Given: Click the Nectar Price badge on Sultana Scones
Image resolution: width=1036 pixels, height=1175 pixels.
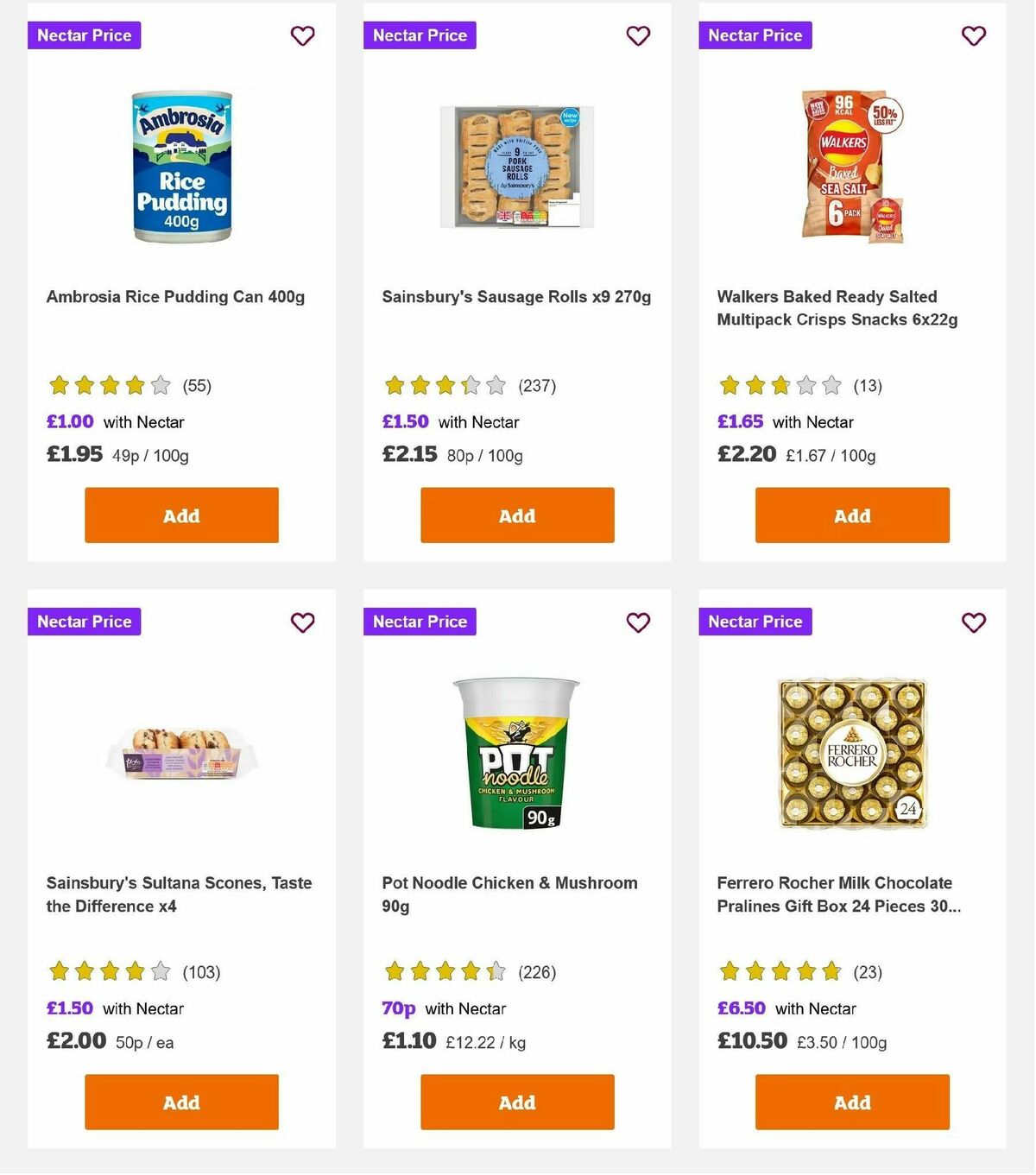Looking at the screenshot, I should point(84,622).
